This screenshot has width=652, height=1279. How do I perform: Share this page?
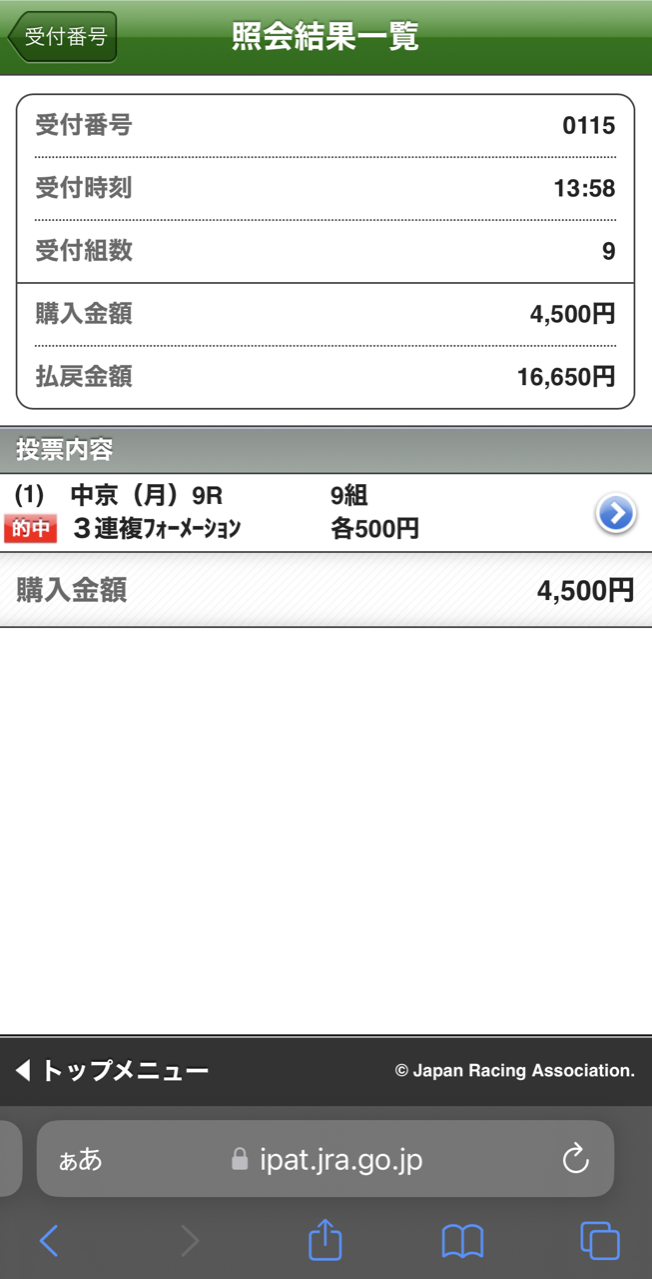click(x=325, y=1240)
